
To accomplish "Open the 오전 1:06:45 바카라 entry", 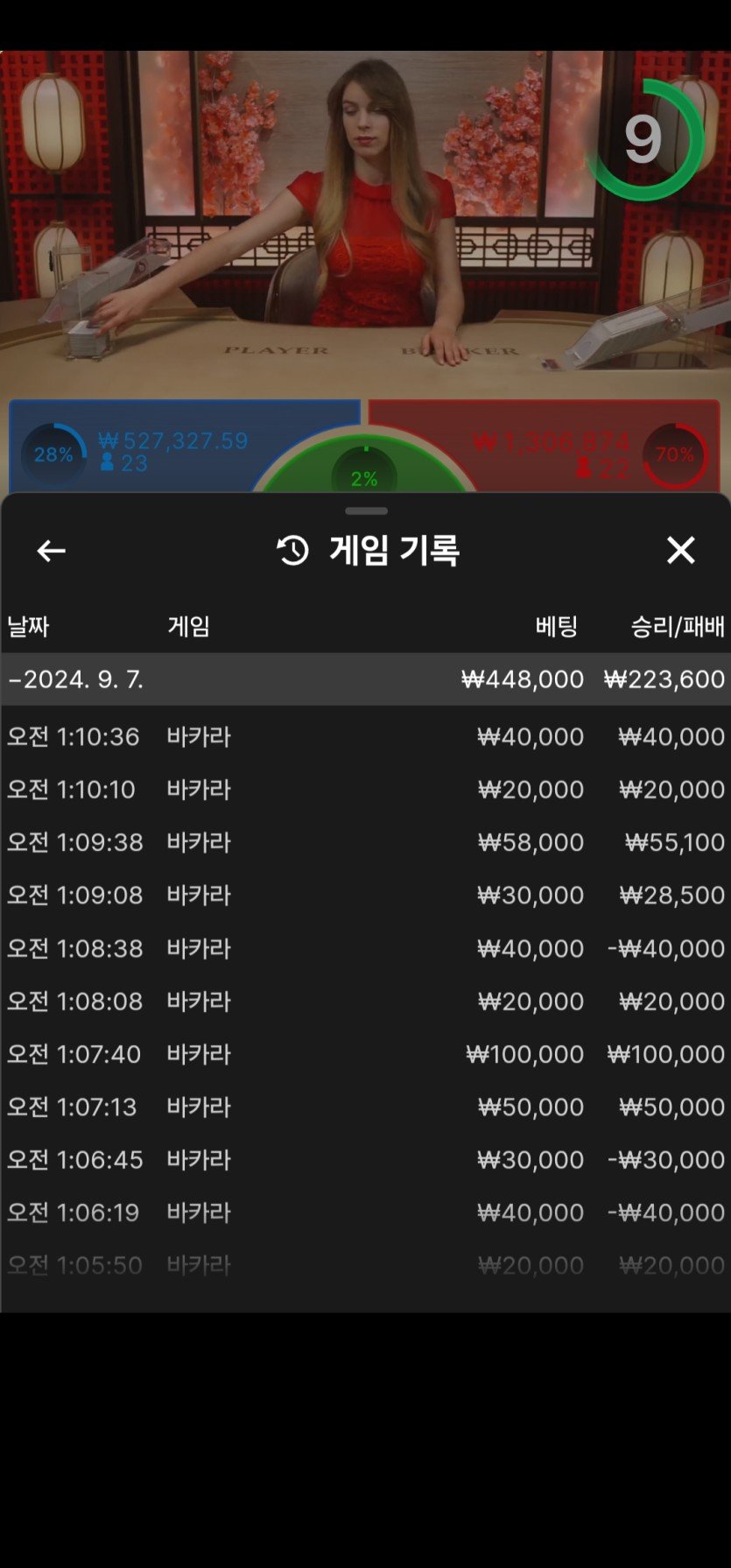I will click(365, 1160).
